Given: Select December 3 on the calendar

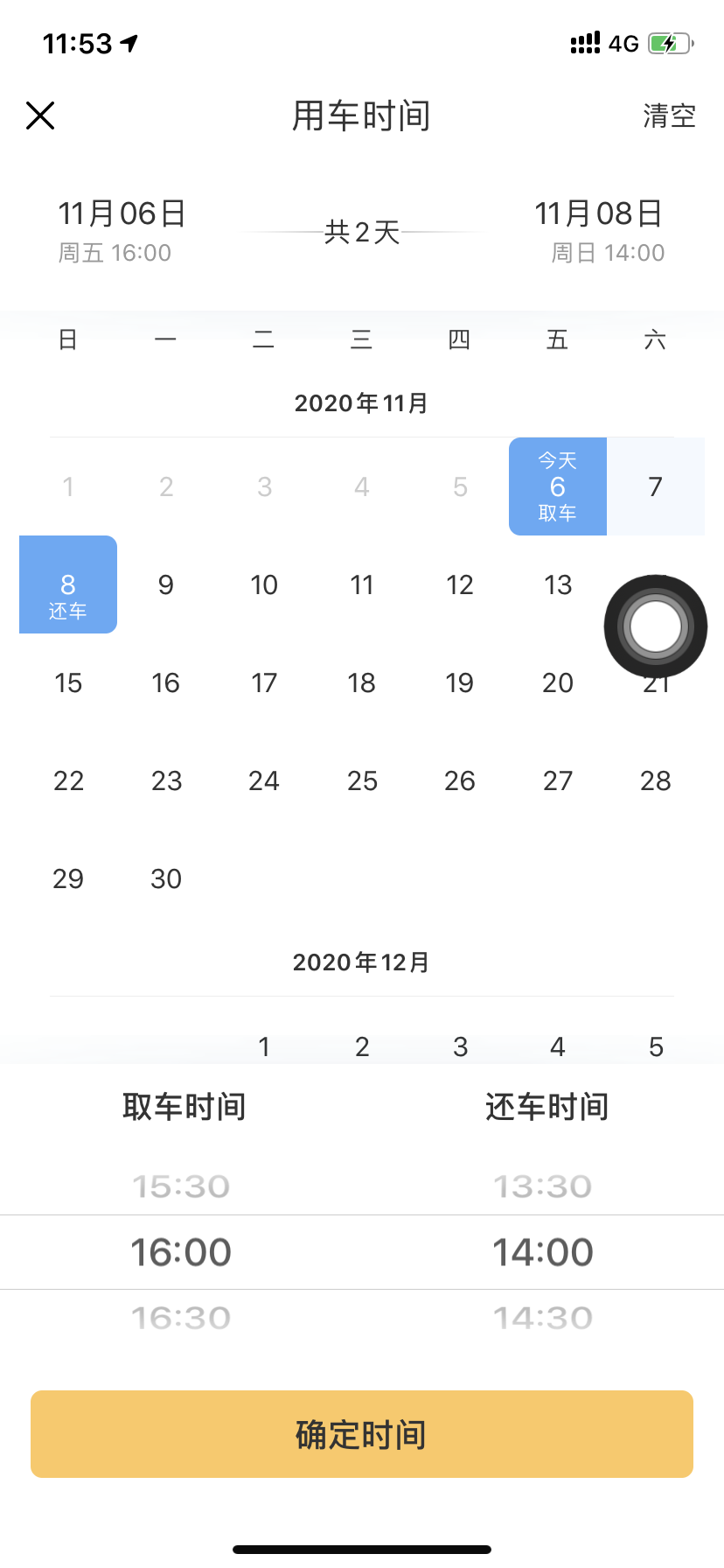Looking at the screenshot, I should coord(460,1046).
